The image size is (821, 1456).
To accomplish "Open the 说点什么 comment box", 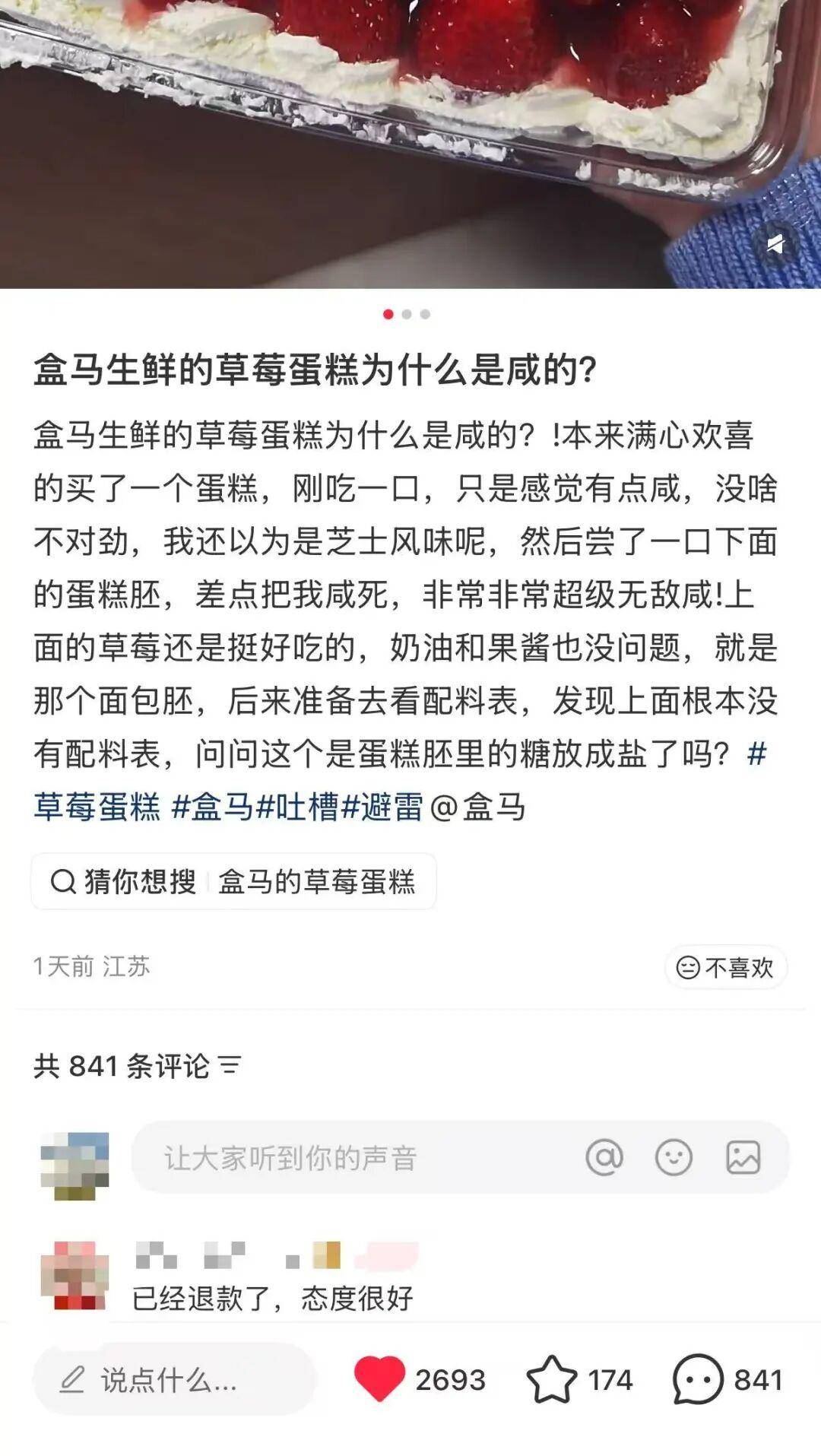I will pos(173,1379).
